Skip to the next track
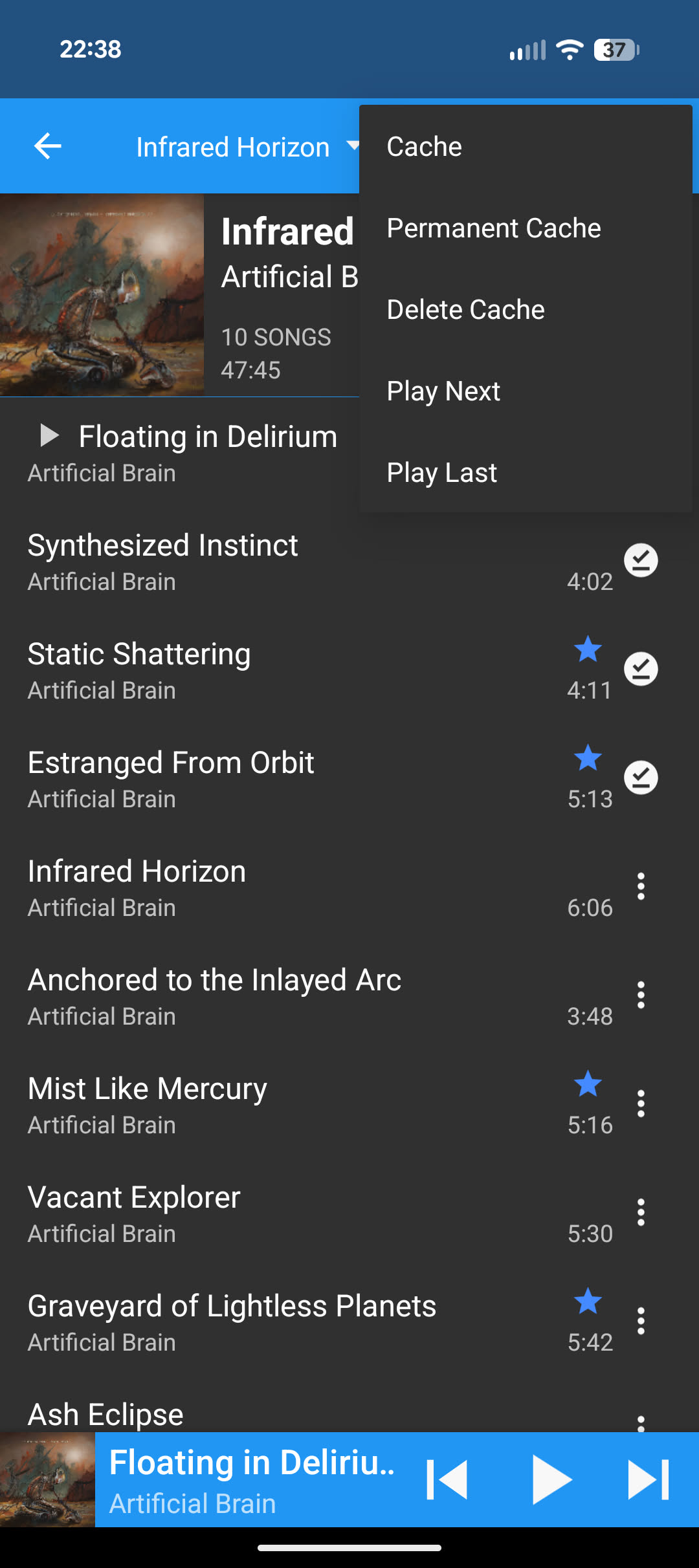699x1568 pixels. (648, 1479)
